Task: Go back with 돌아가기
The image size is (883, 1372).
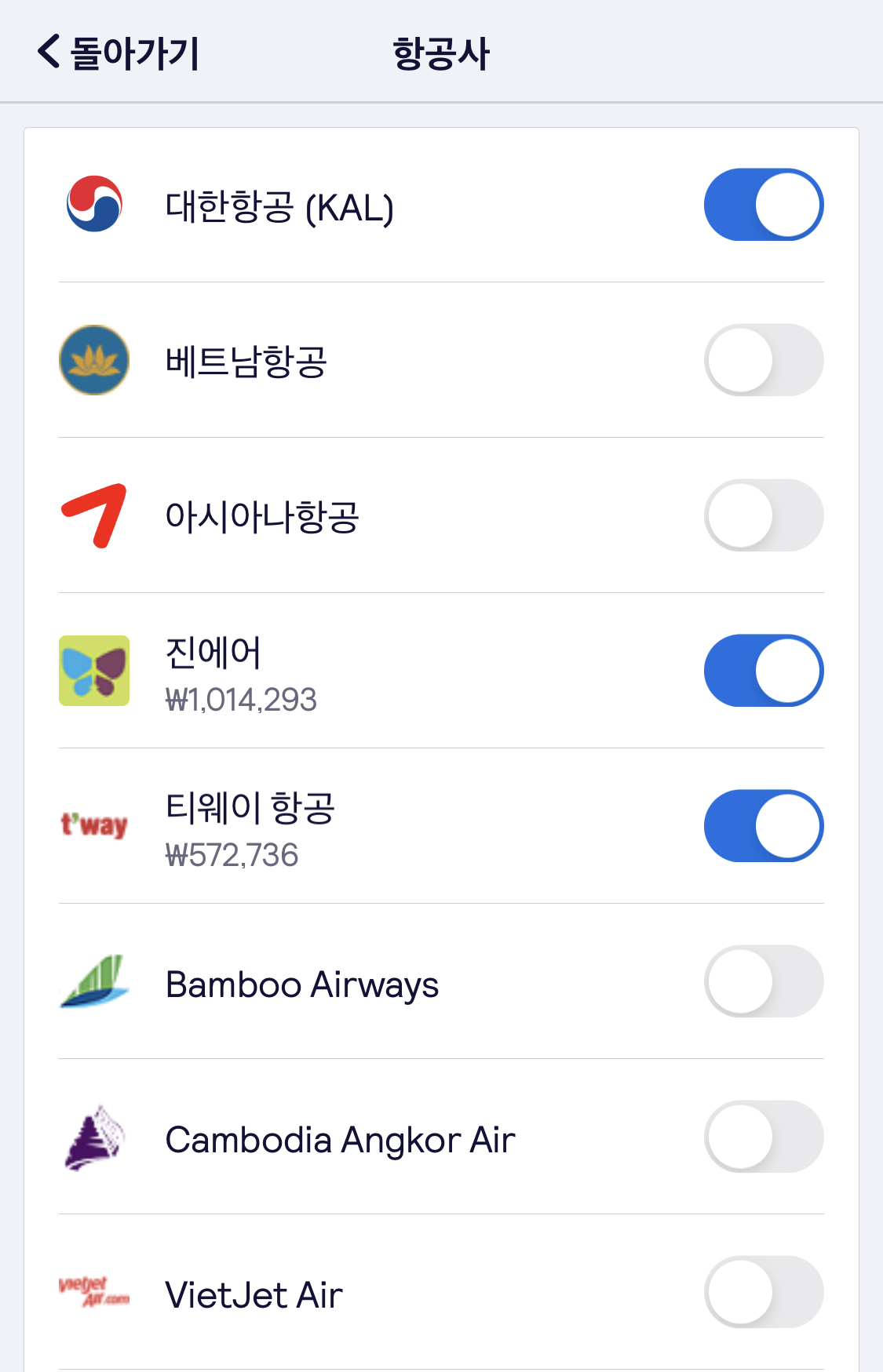Action: coord(119,53)
